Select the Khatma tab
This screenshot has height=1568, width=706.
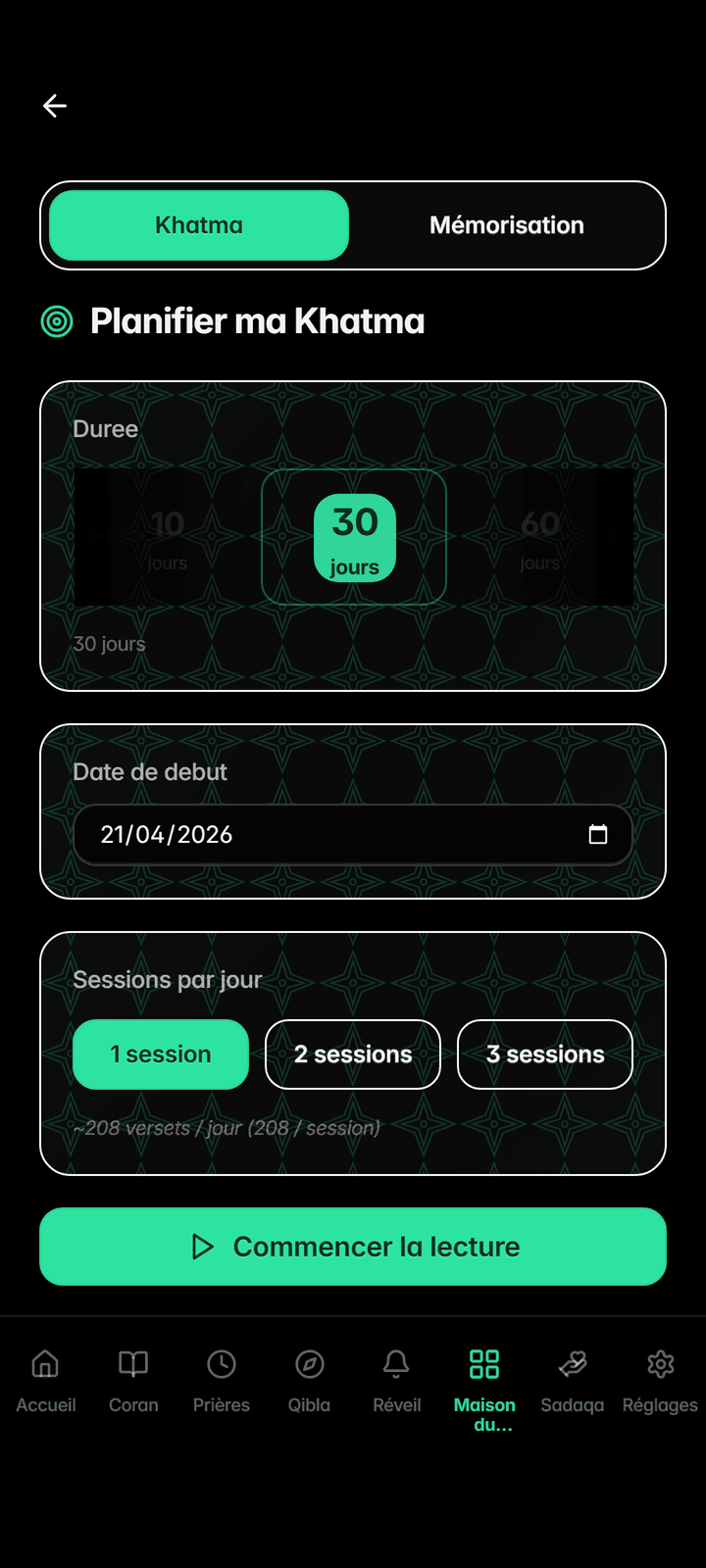point(199,225)
